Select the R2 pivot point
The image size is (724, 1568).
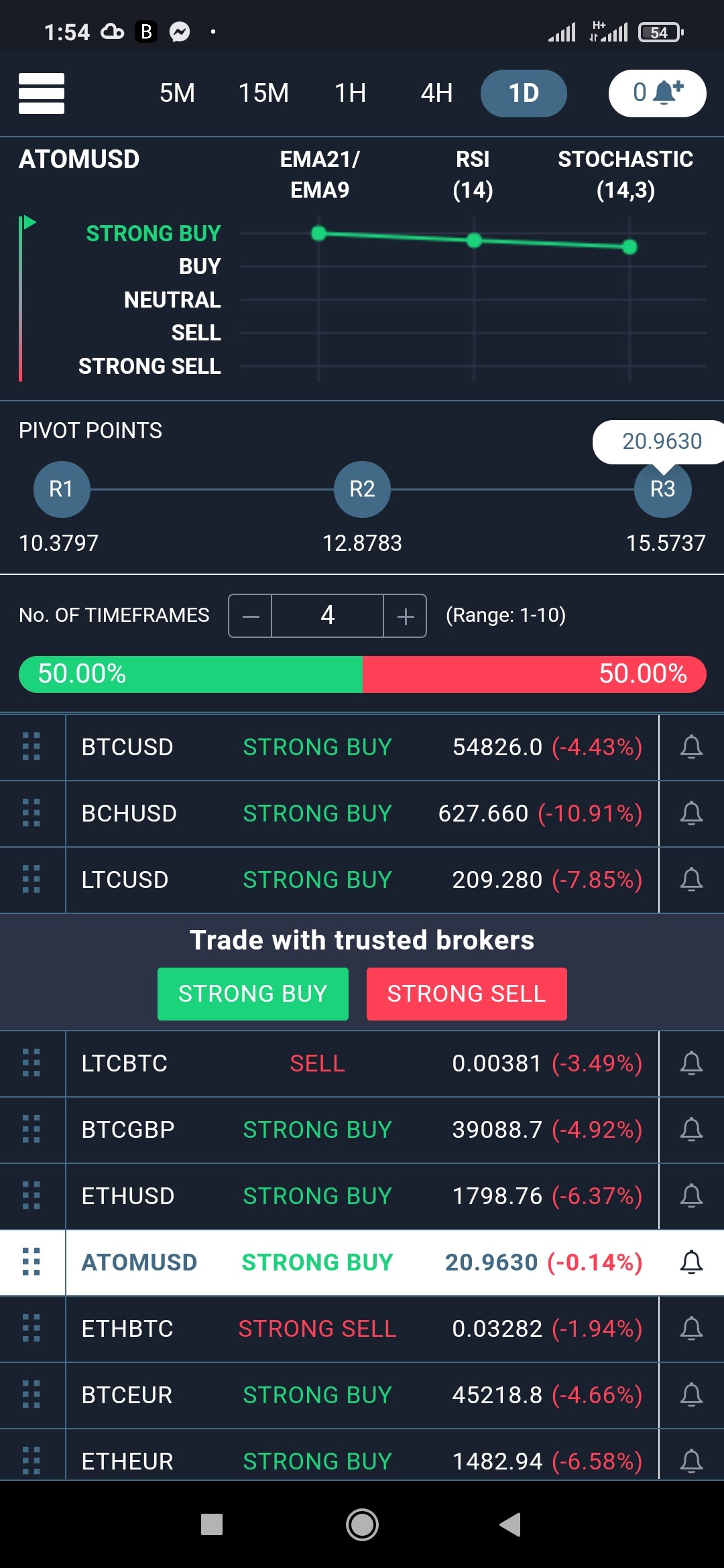(x=362, y=489)
